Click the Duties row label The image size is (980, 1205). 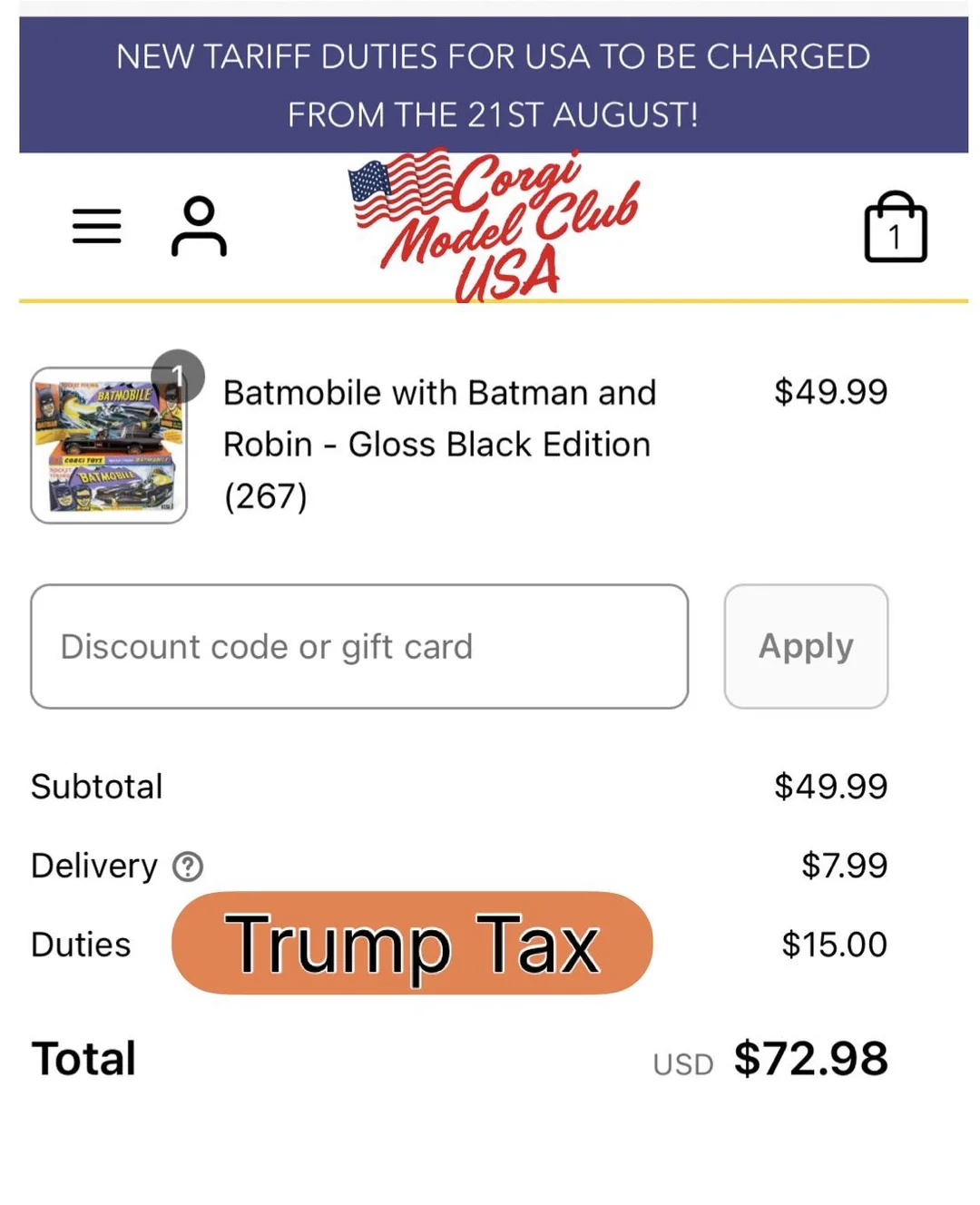tap(80, 944)
